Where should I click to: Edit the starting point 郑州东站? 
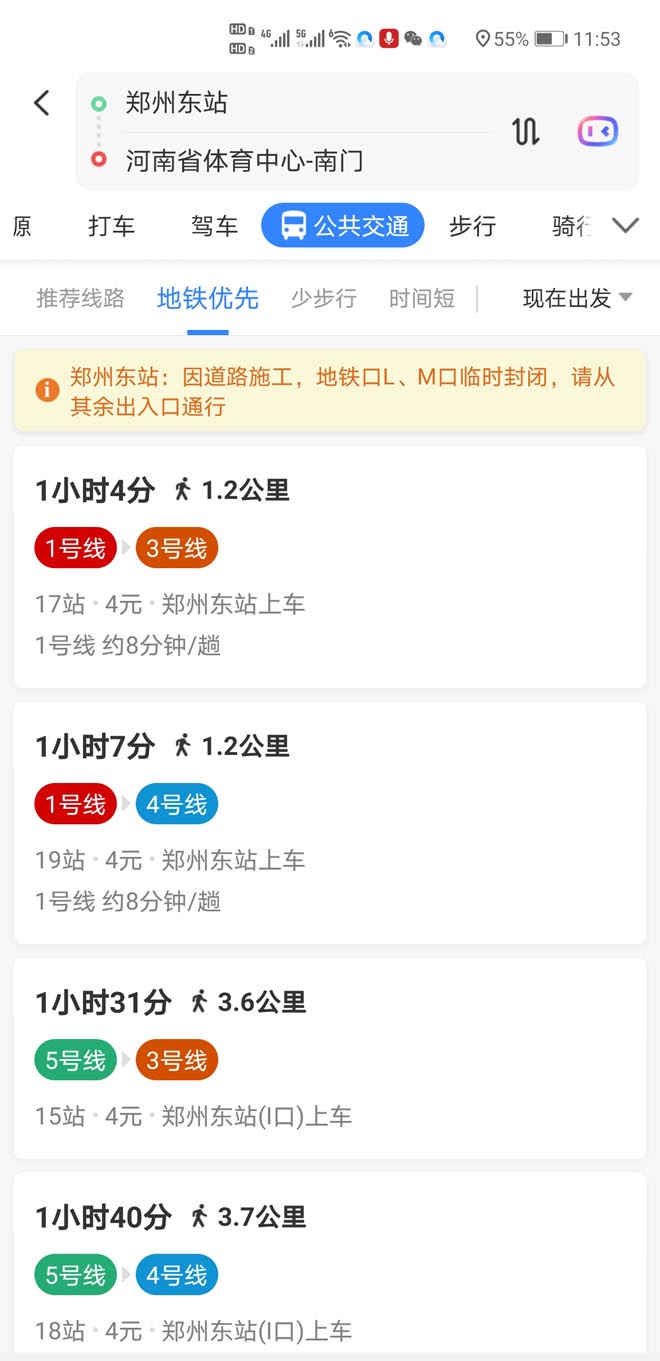177,103
